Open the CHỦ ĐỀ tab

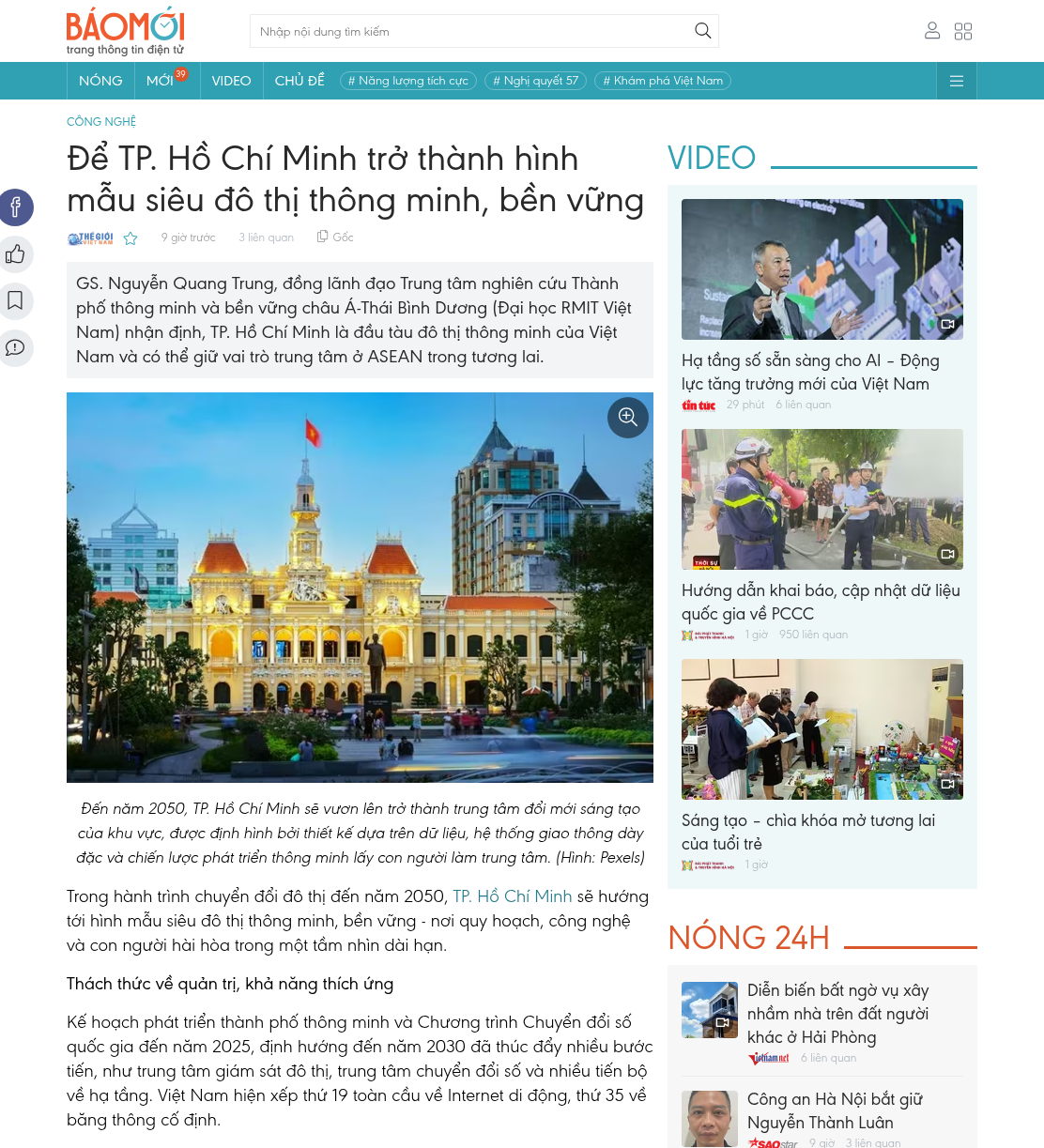[x=299, y=81]
